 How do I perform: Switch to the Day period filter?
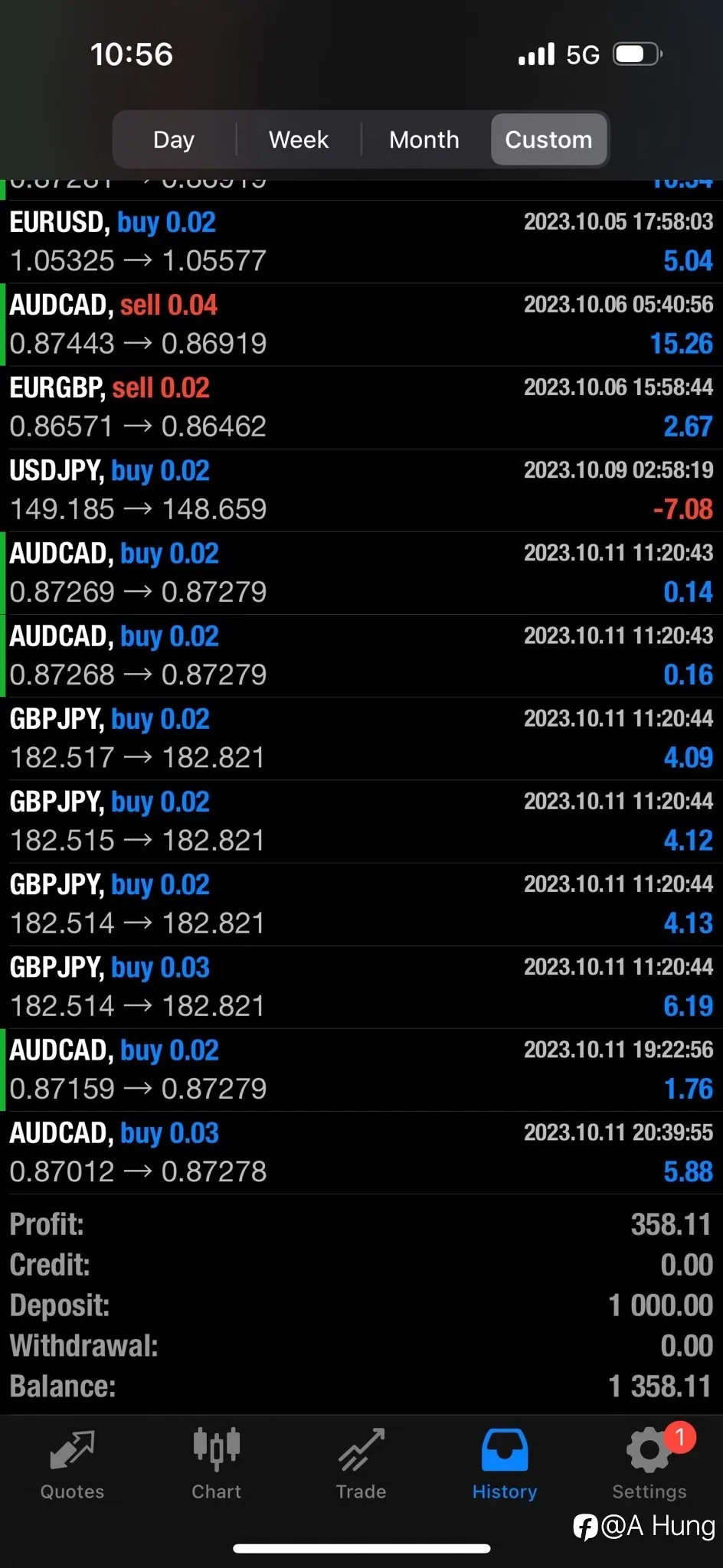tap(174, 139)
